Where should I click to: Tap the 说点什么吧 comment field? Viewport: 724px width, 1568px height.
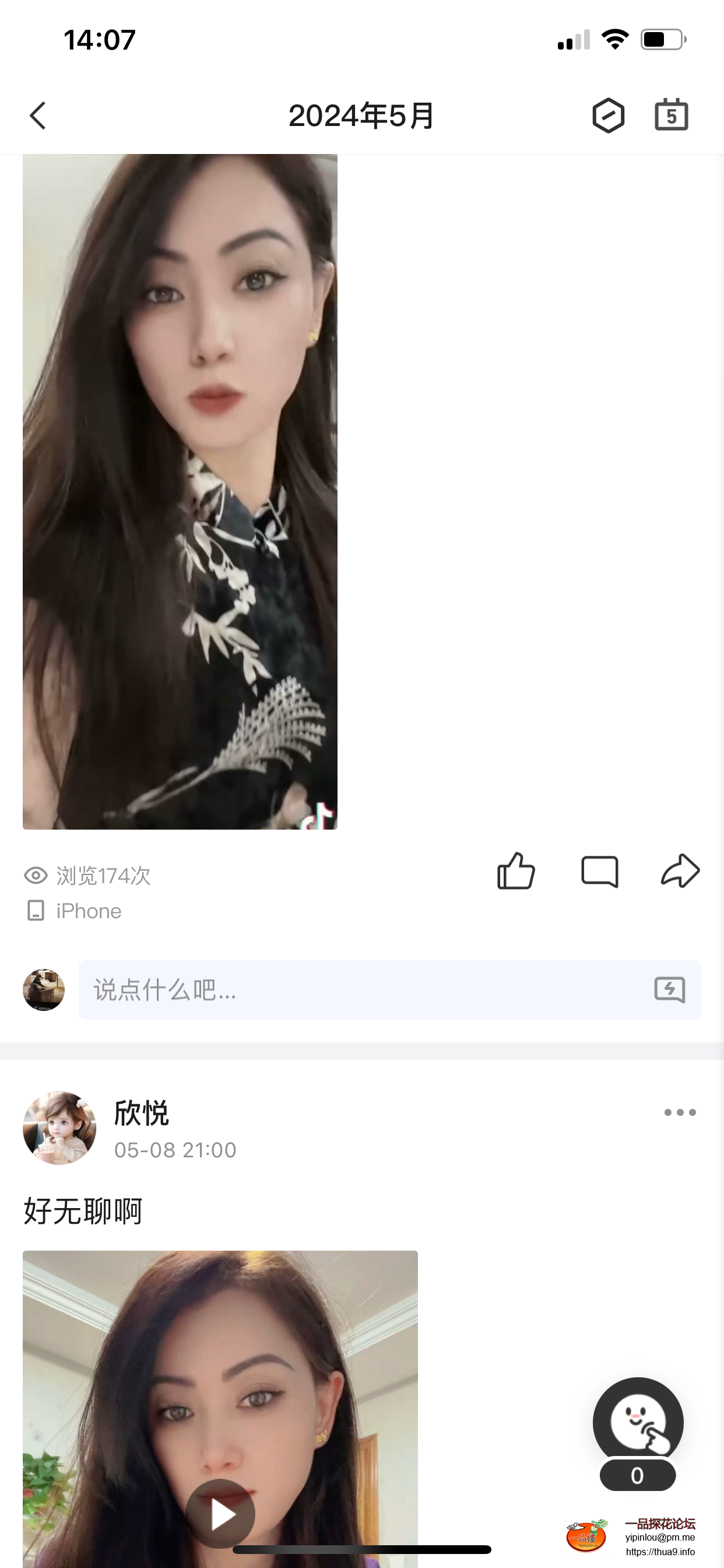365,991
